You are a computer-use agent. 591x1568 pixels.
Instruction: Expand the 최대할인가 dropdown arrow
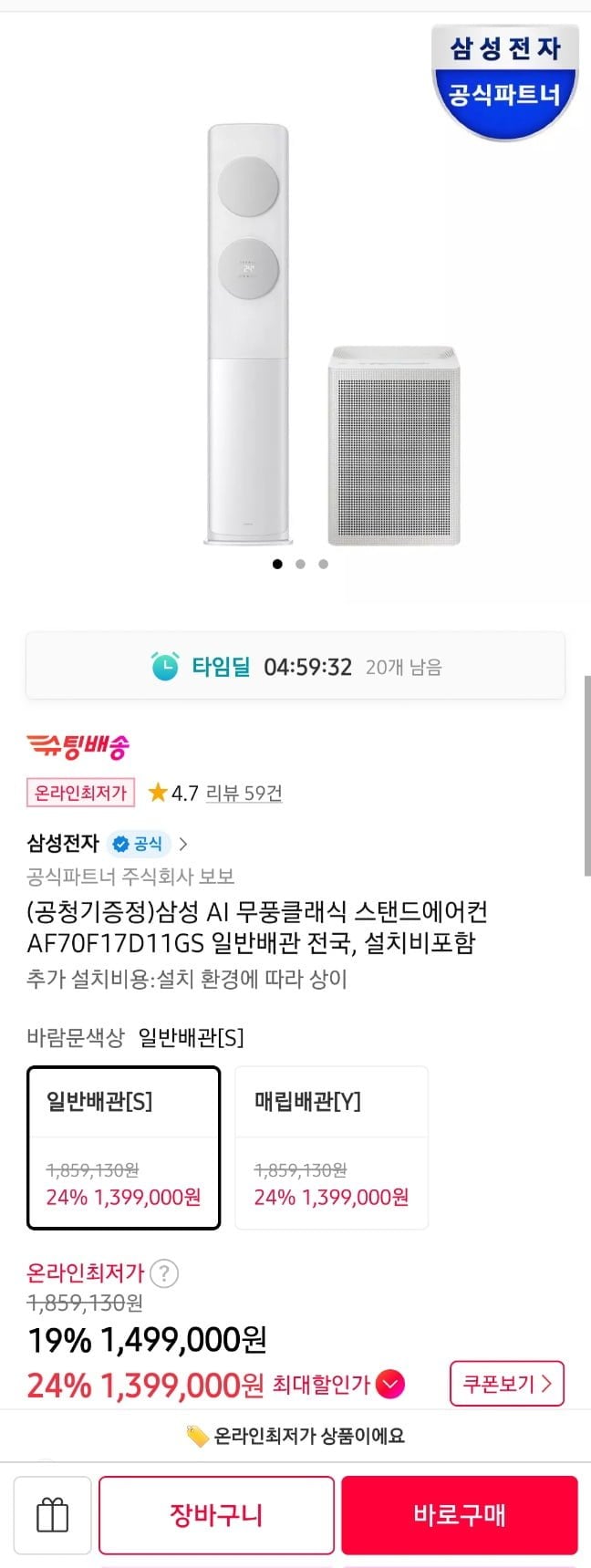coord(389,1385)
